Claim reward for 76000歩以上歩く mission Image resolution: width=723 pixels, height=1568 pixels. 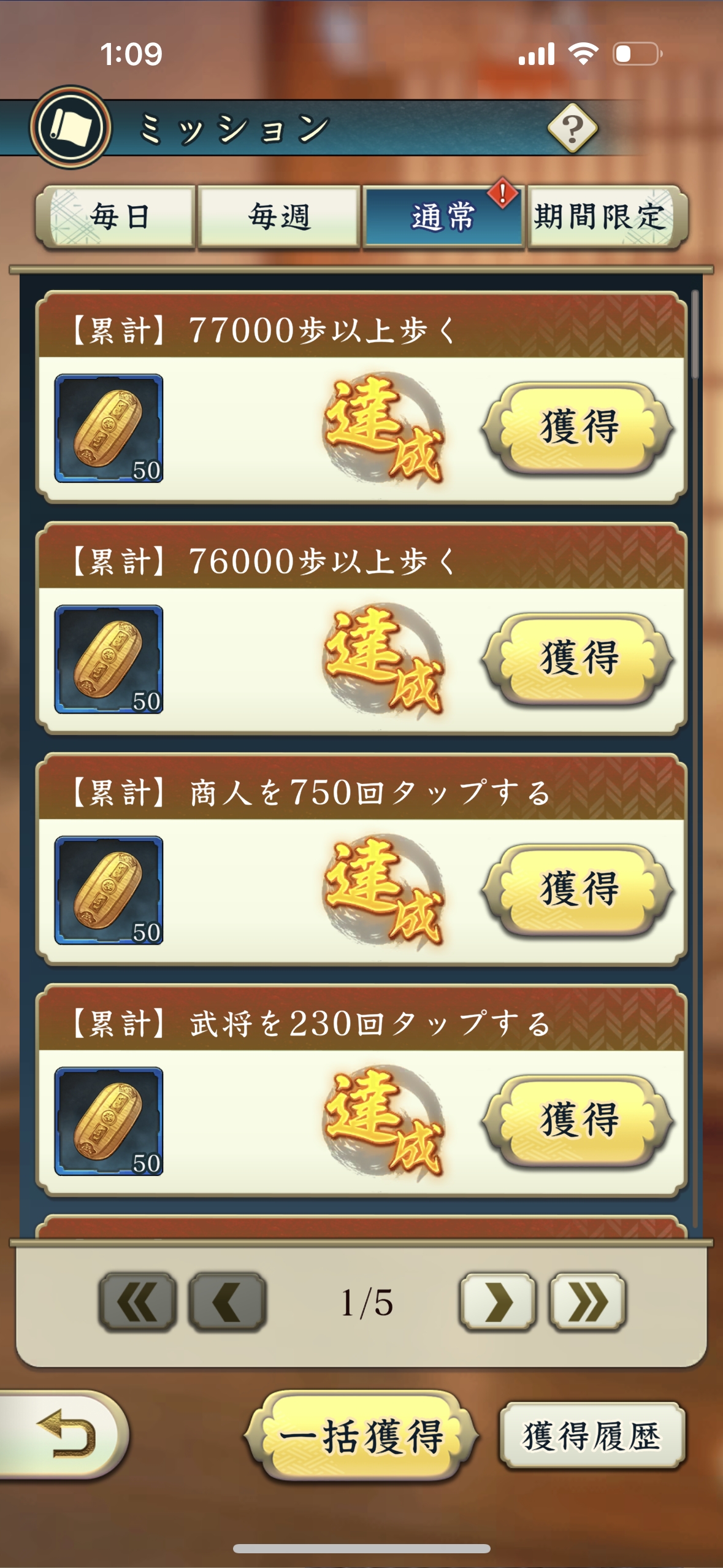point(578,658)
